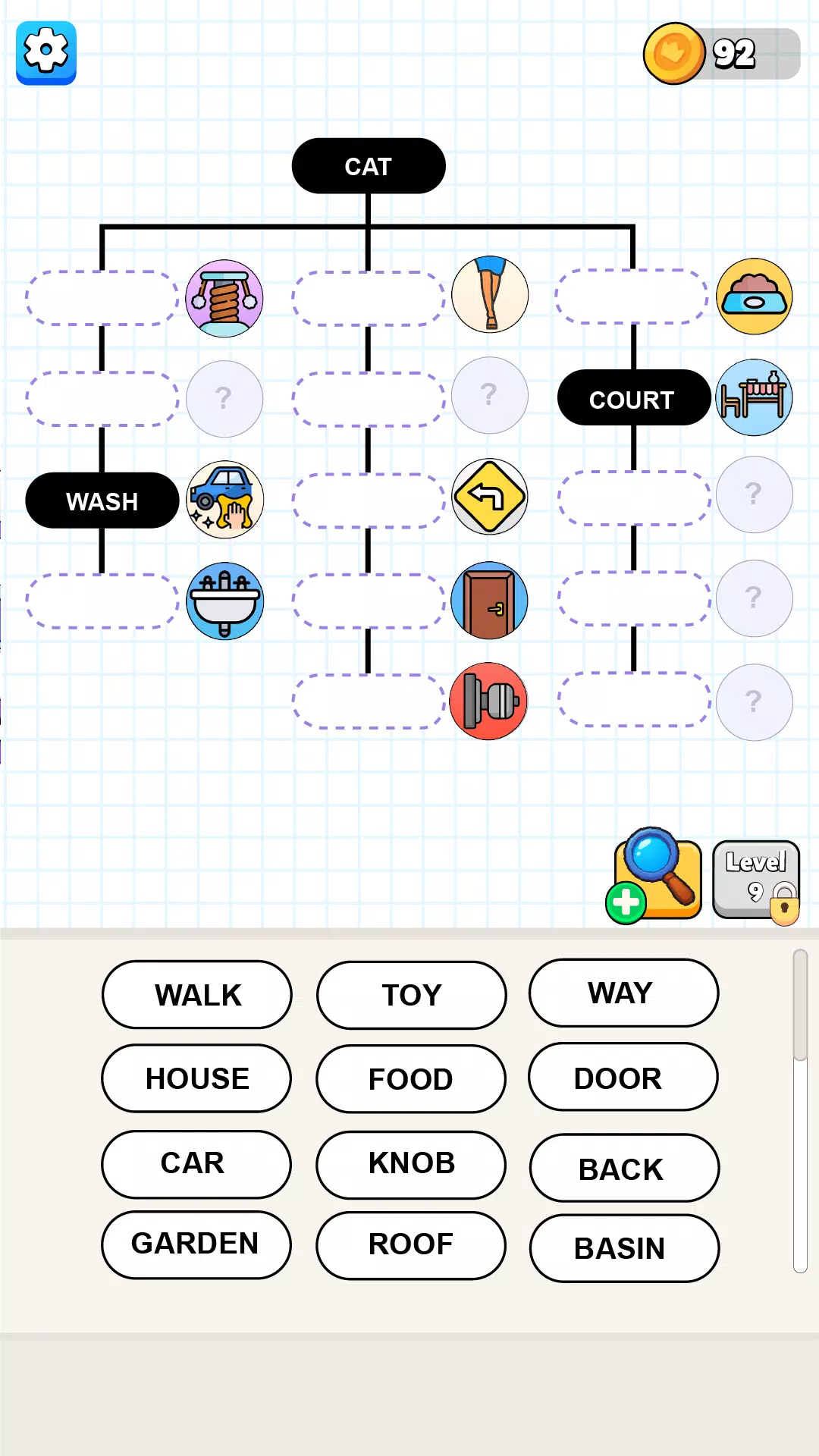Select the HOUSE word tile
819x1456 pixels.
point(196,1078)
